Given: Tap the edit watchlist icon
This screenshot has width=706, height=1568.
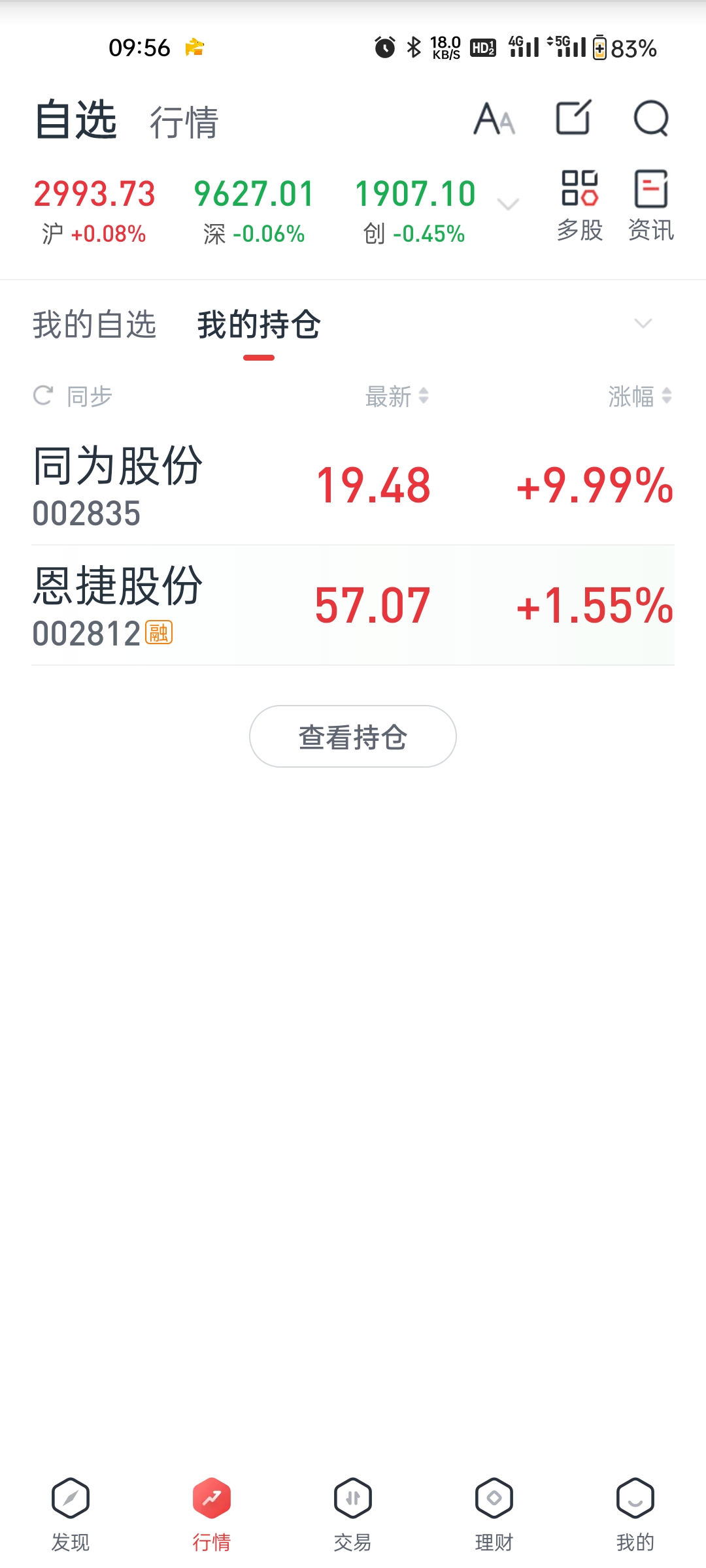Looking at the screenshot, I should pyautogui.click(x=573, y=118).
